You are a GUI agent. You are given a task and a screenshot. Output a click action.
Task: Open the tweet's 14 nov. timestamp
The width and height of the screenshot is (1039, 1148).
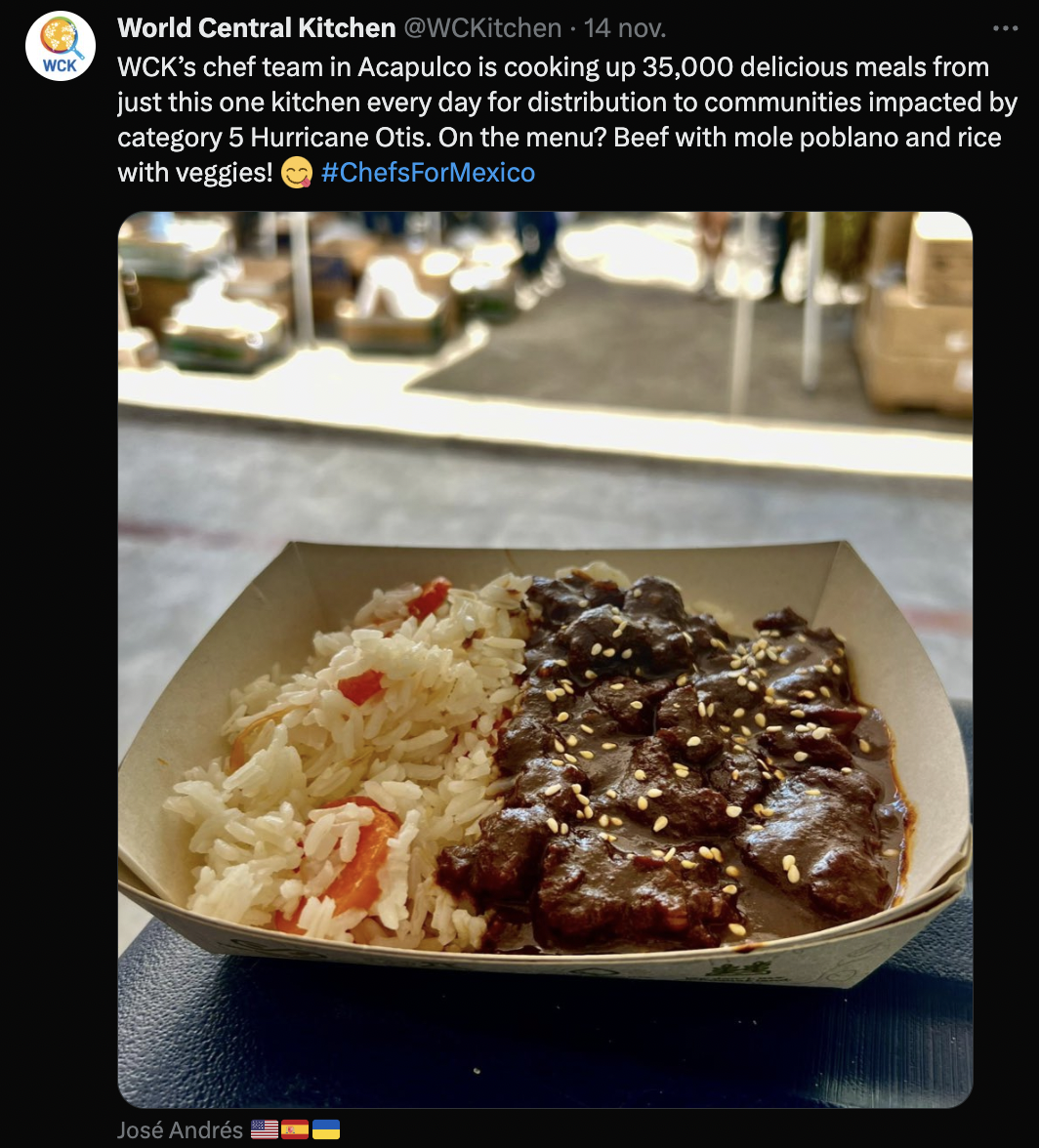tap(624, 28)
